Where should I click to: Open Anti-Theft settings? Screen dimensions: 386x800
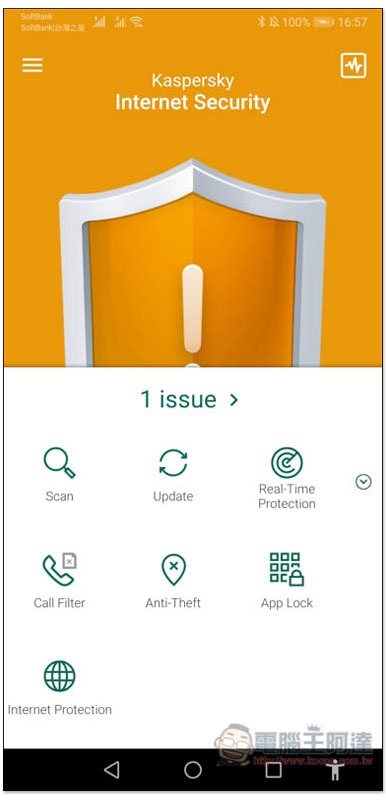pos(173,581)
